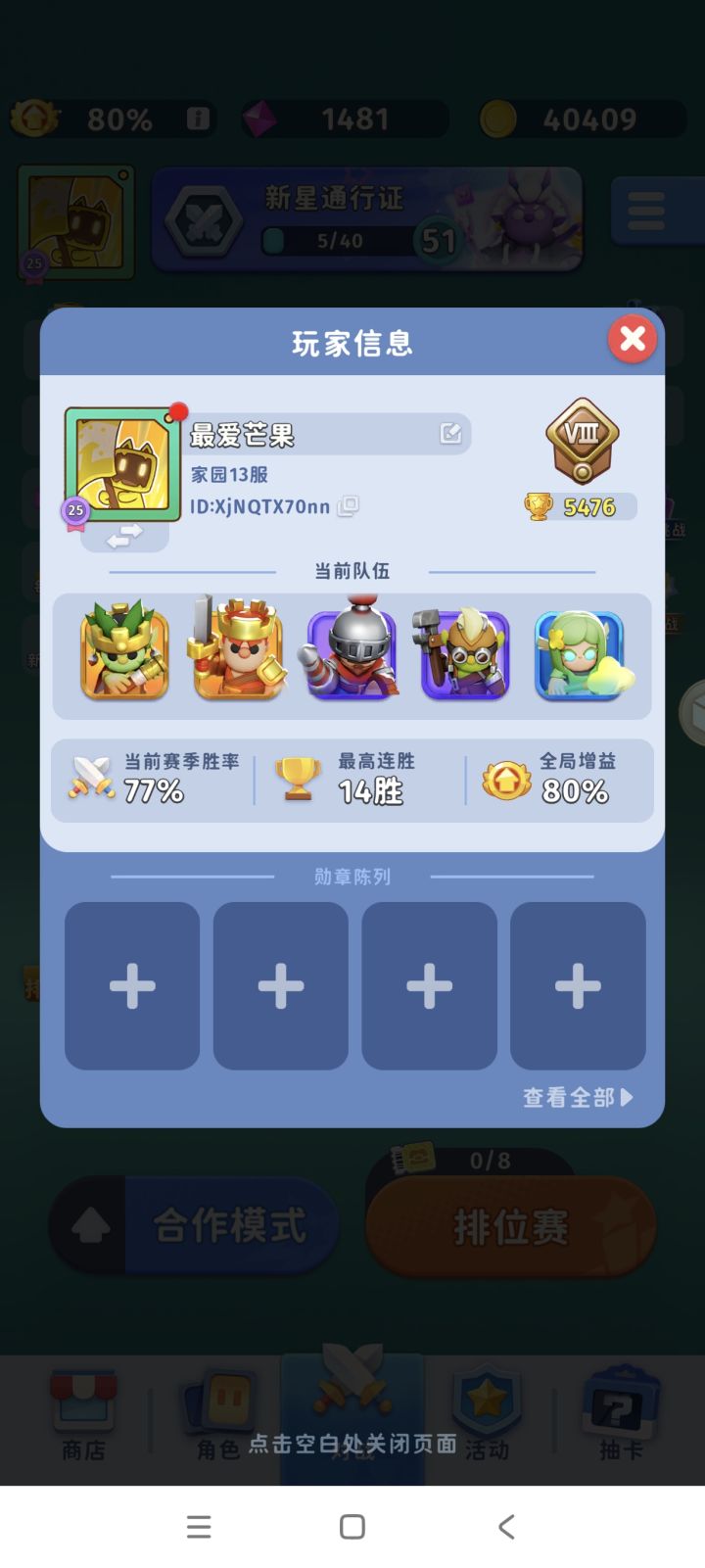Tap the rank VIII badge
Viewport: 705px width, 1568px height.
click(x=582, y=441)
